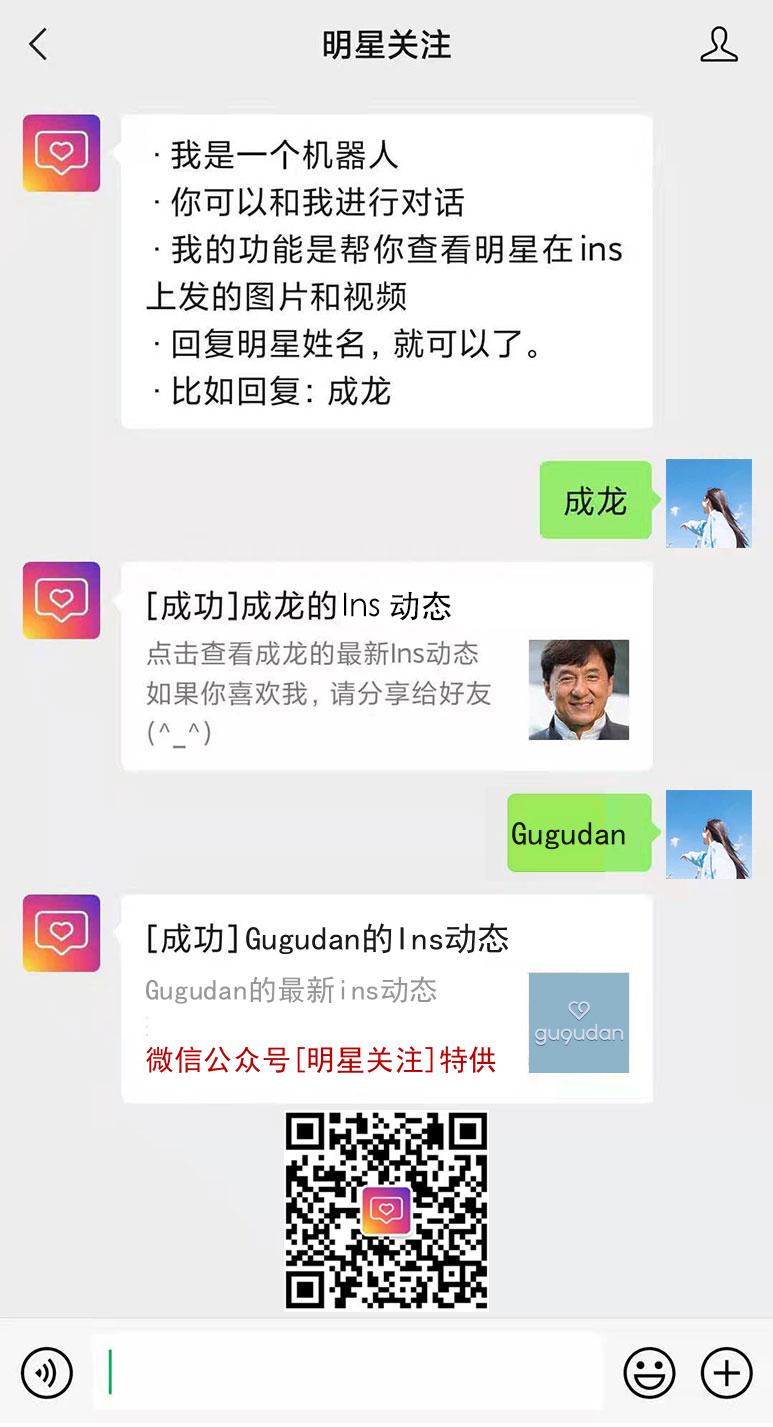Tap your avatar beside the 成龙 message

tap(708, 503)
